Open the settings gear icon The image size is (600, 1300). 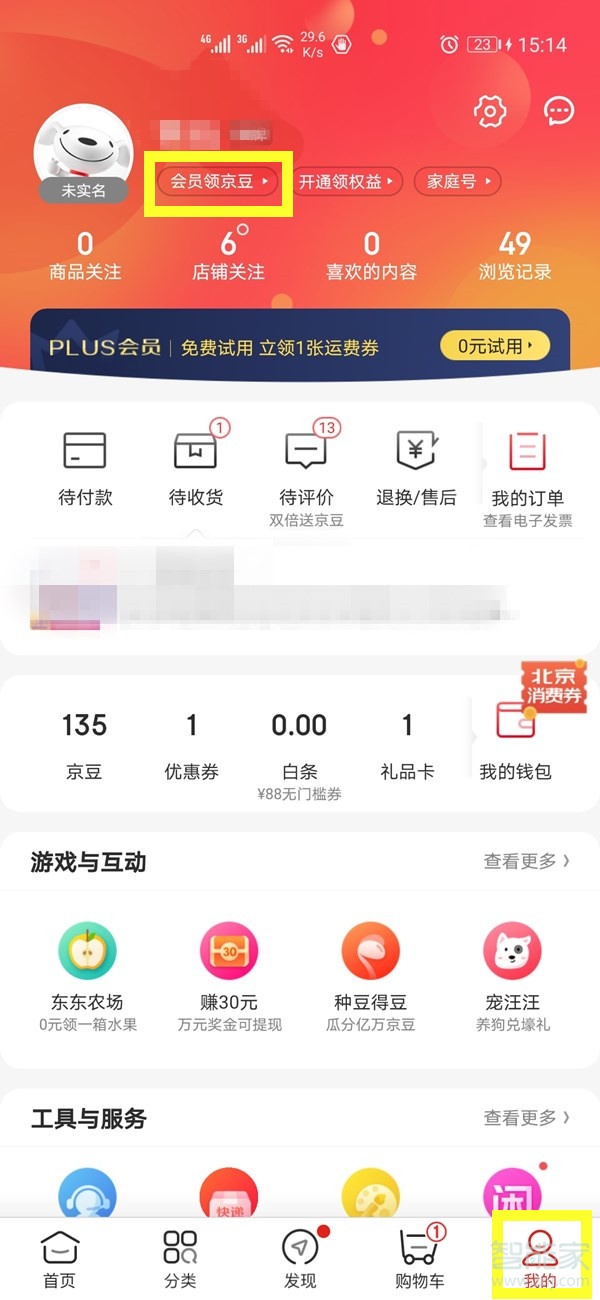(489, 110)
